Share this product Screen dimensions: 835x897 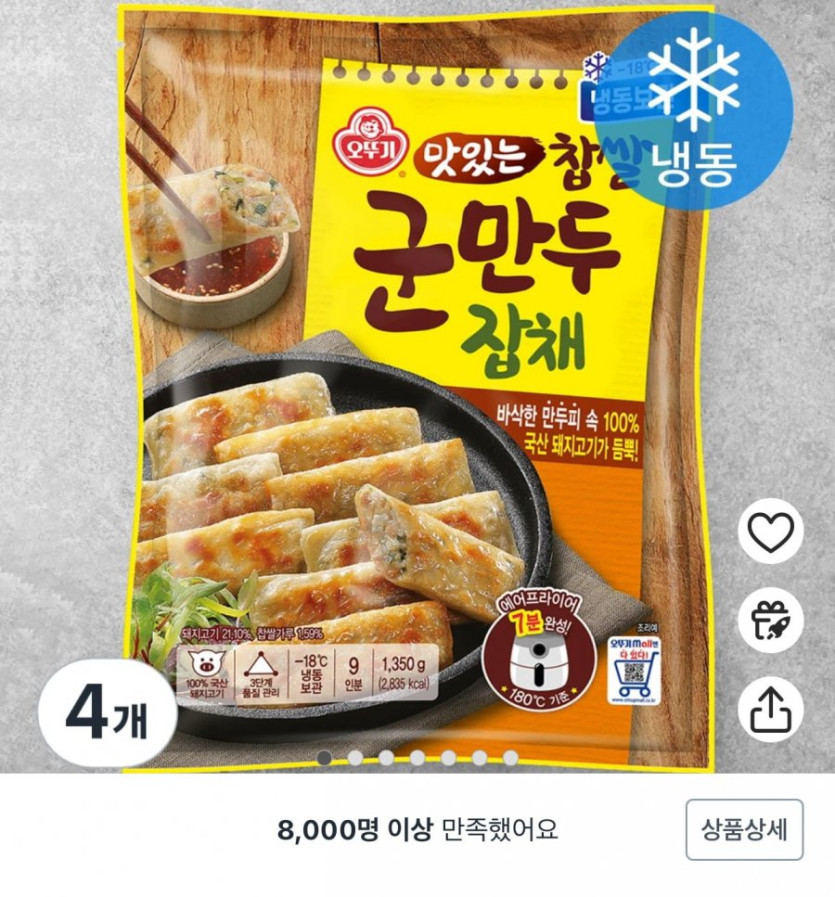point(771,709)
